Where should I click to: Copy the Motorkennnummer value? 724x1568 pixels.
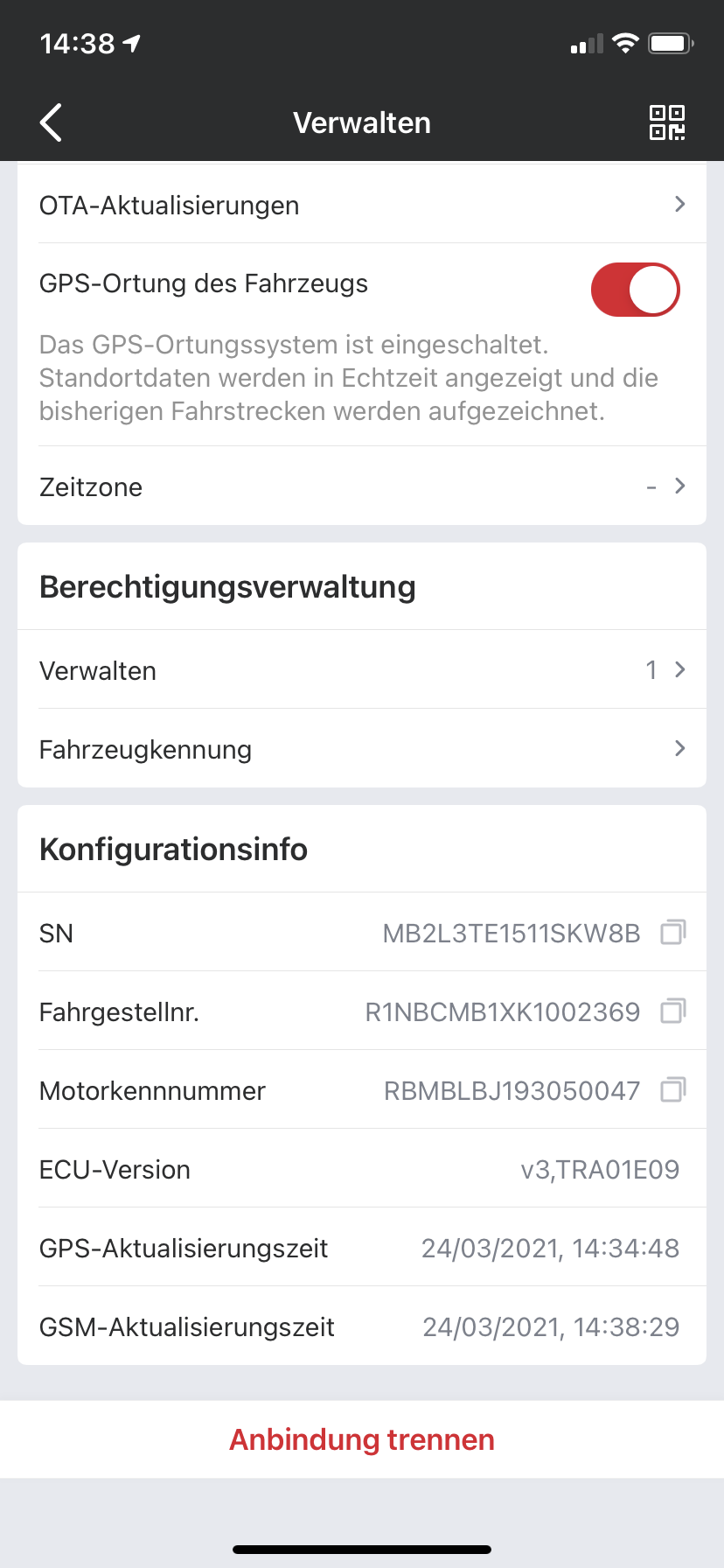672,1090
